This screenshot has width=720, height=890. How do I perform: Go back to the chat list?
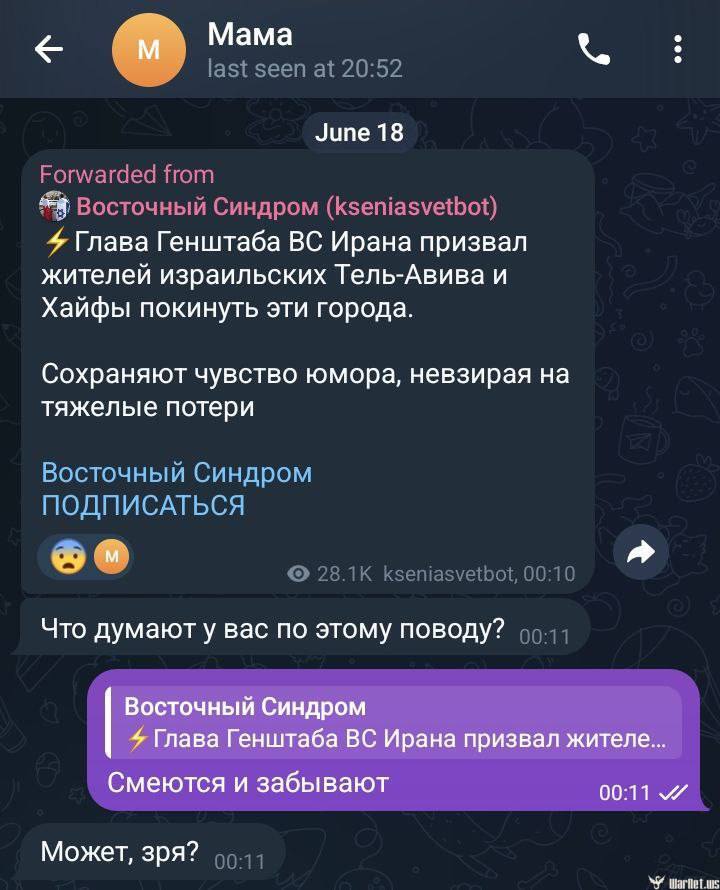click(x=48, y=49)
